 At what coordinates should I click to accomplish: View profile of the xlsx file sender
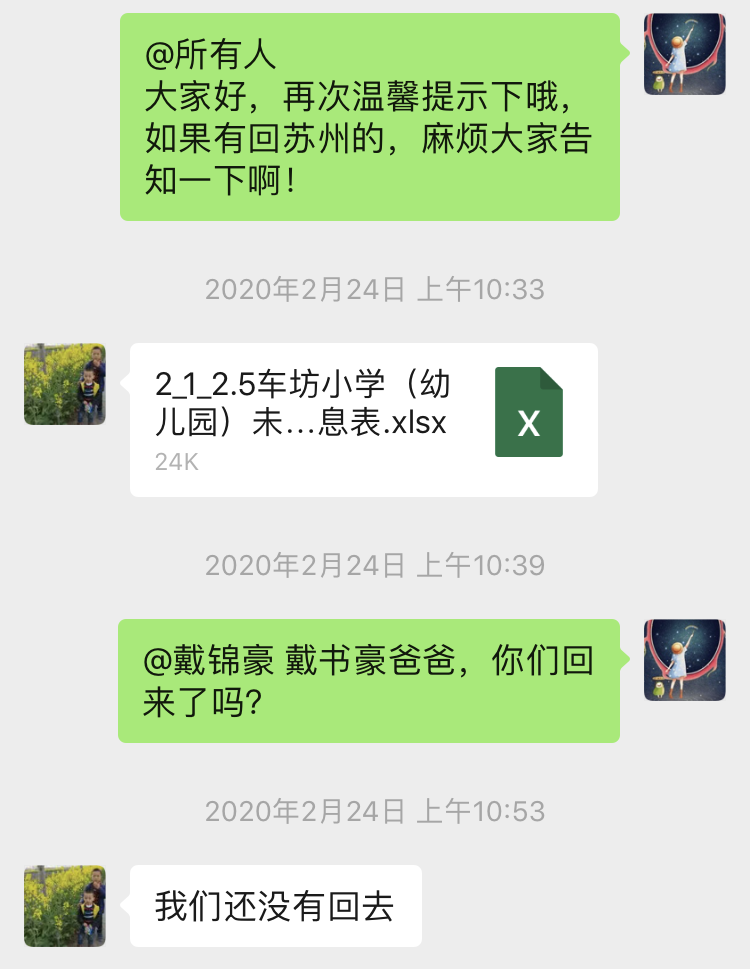65,384
